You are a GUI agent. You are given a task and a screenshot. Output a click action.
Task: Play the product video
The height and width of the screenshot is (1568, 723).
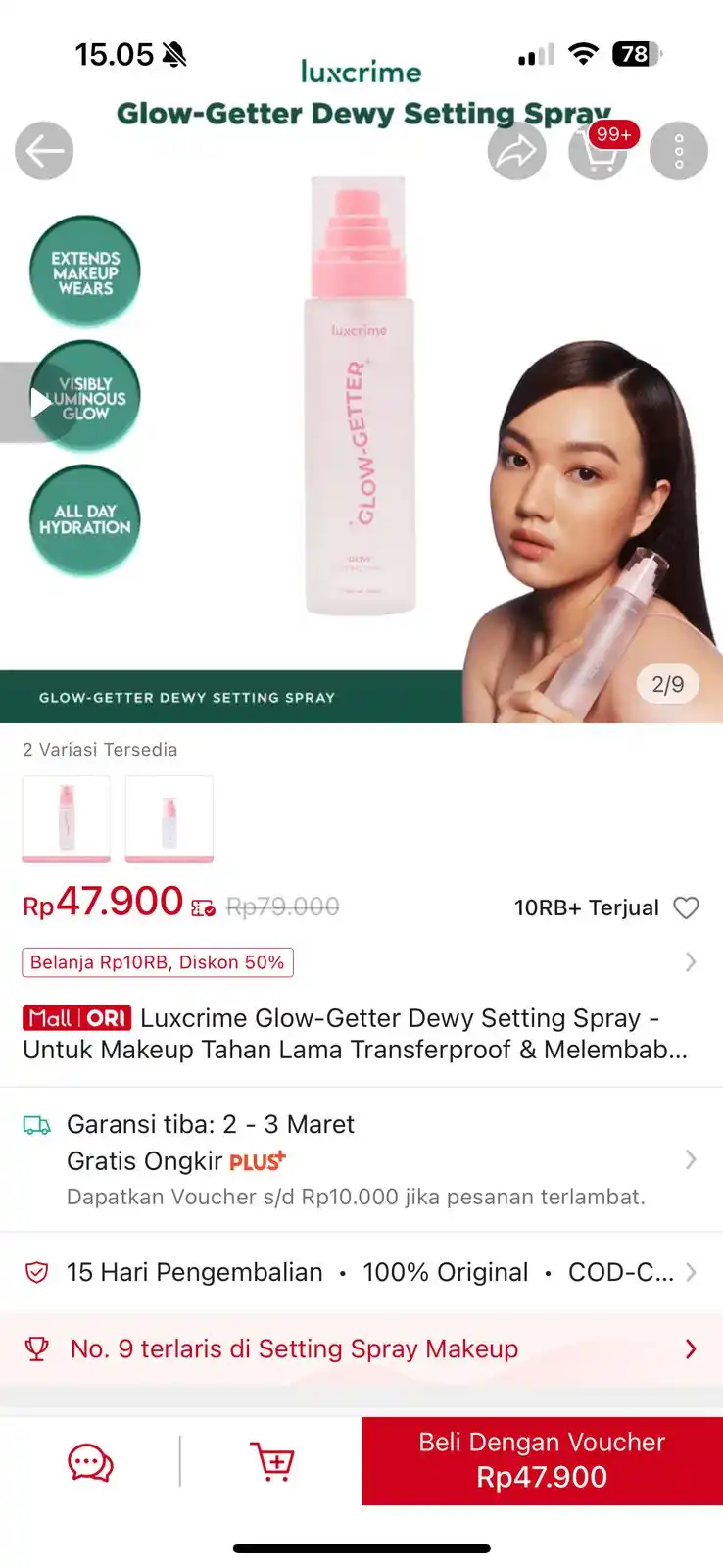pos(37,403)
